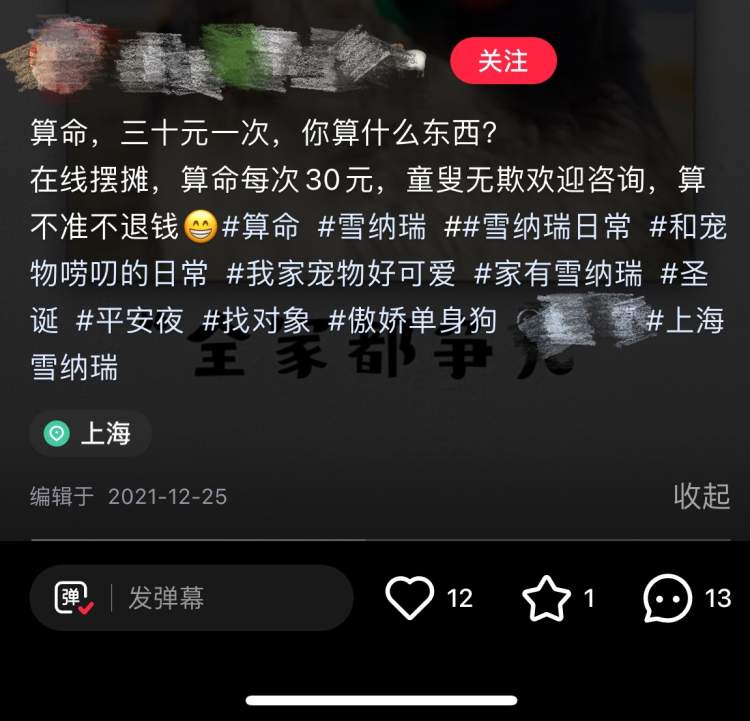Follow this author with the 关注 button

tap(502, 61)
